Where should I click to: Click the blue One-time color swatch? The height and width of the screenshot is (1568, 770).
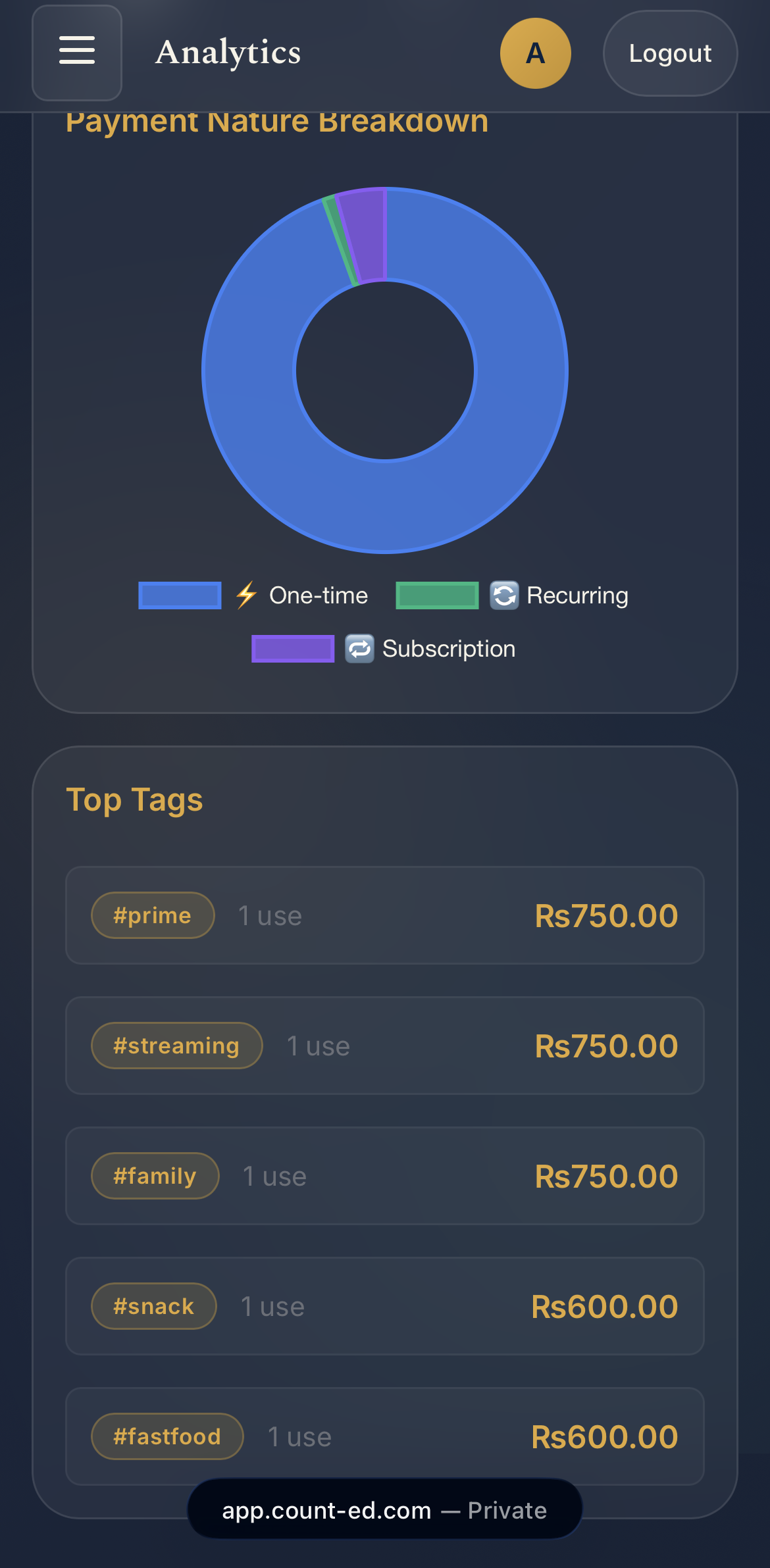tap(179, 595)
